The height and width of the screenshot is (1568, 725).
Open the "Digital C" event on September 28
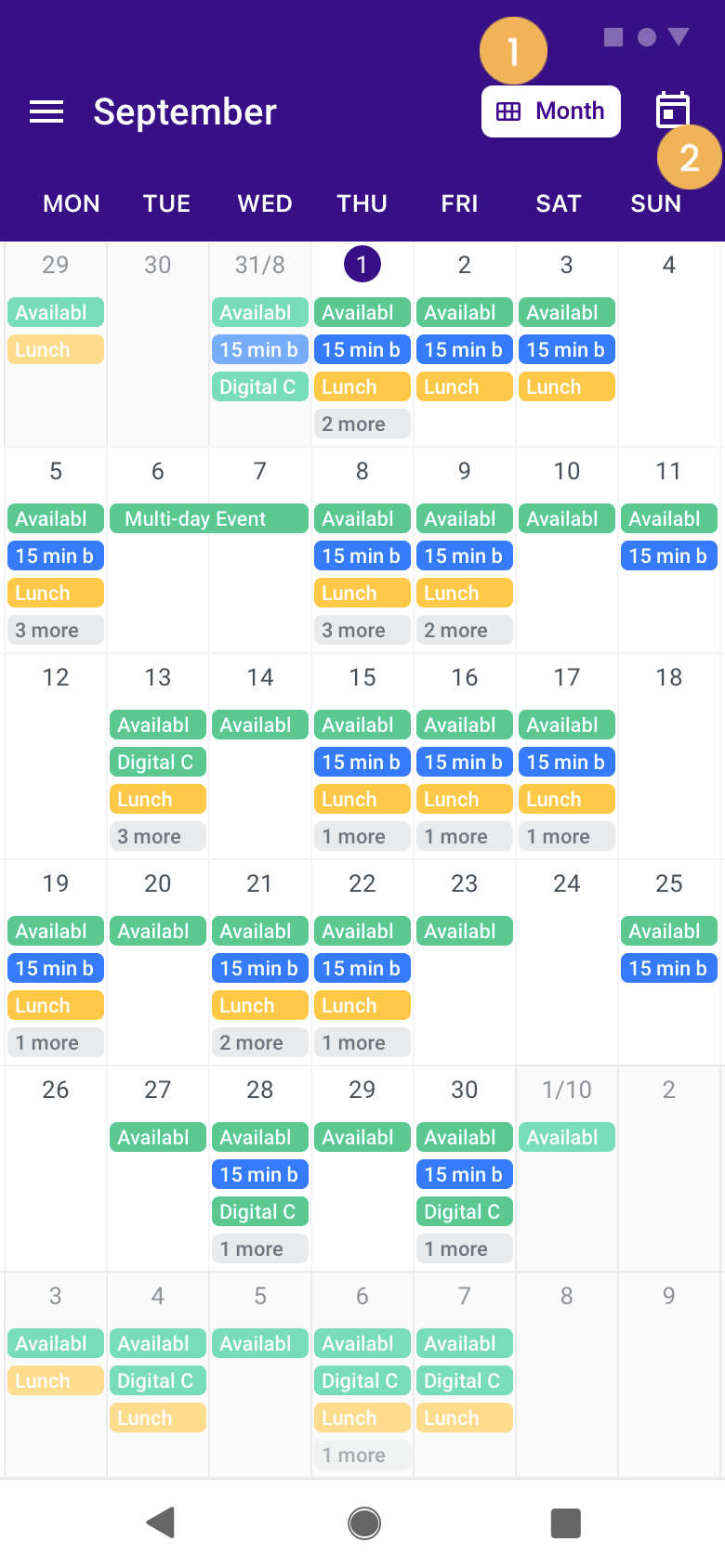tap(259, 1211)
